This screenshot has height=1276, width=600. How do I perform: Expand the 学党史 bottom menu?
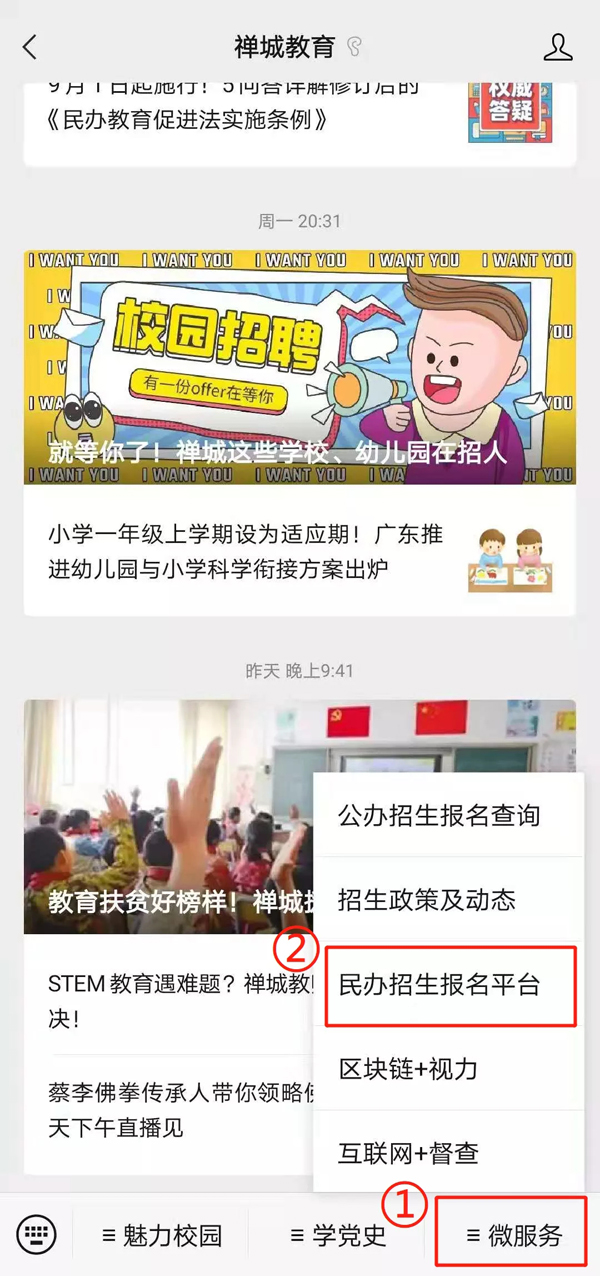click(337, 1235)
